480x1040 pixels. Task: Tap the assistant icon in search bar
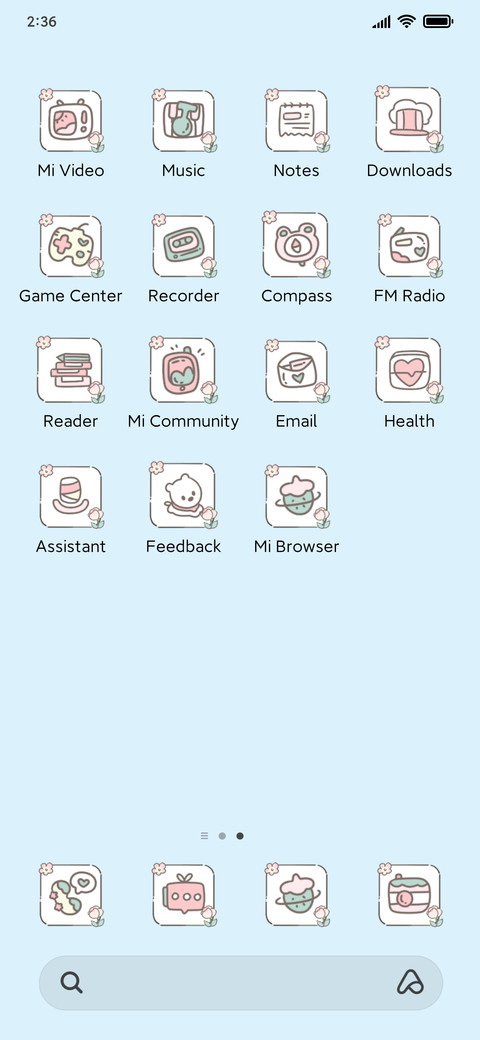tap(410, 982)
